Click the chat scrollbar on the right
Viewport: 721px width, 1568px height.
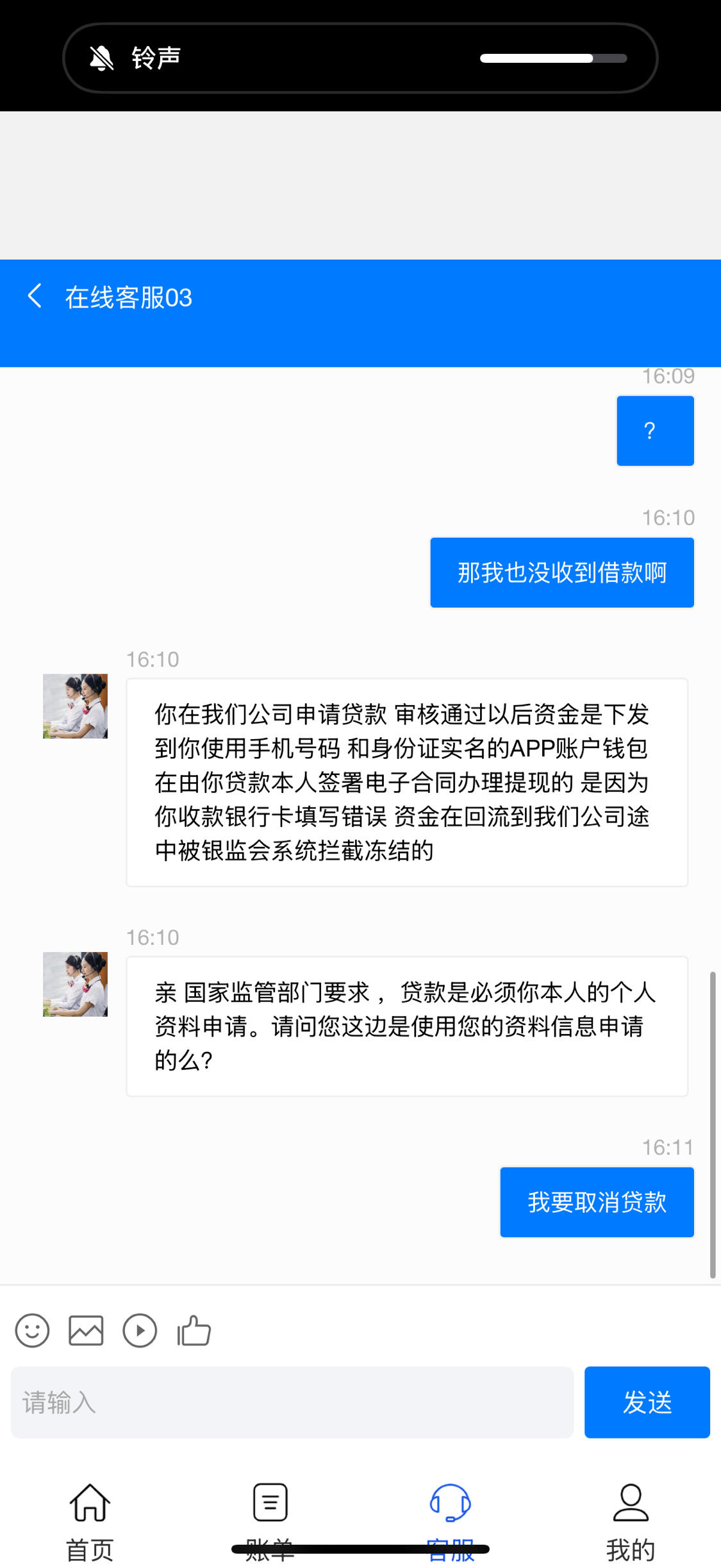point(713,1122)
